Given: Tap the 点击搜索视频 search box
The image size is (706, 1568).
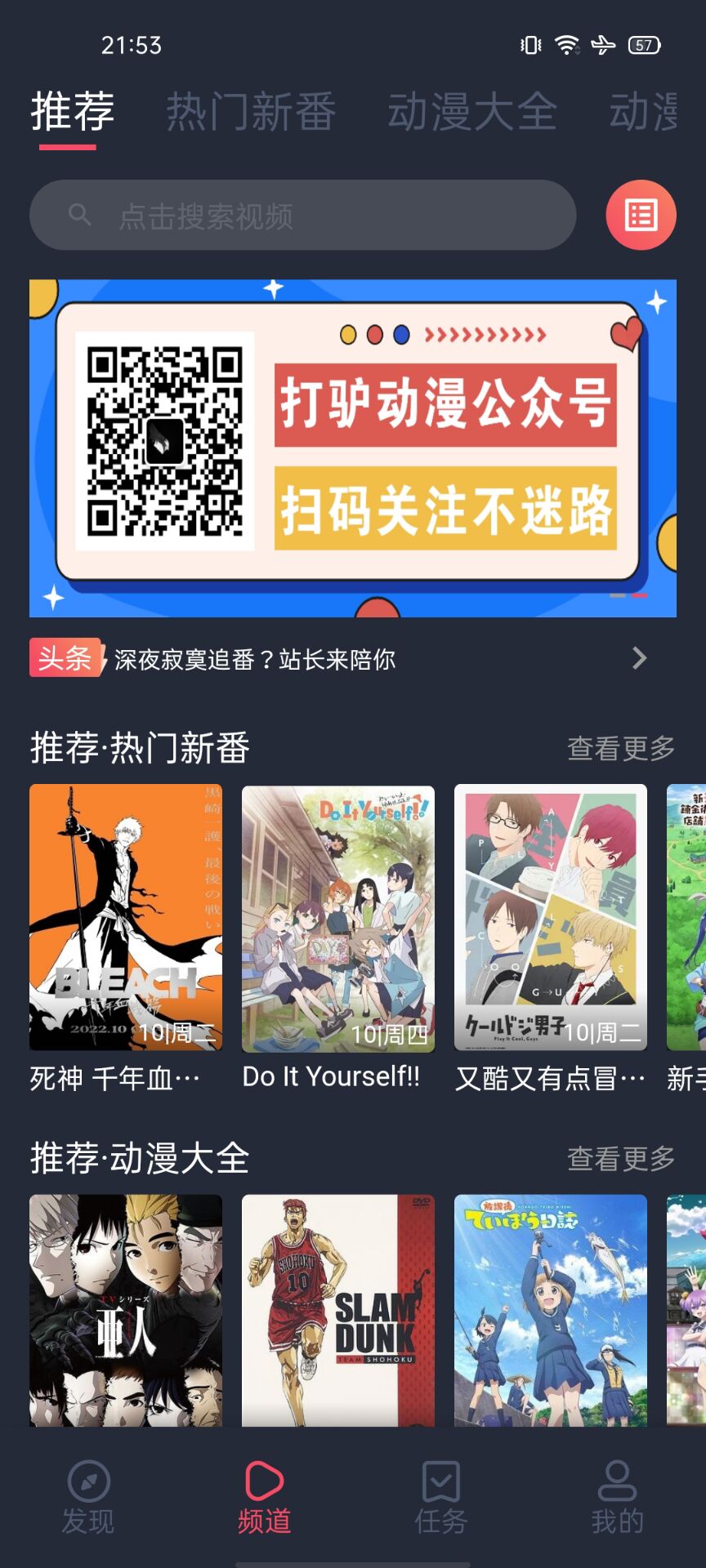Looking at the screenshot, I should coord(302,216).
